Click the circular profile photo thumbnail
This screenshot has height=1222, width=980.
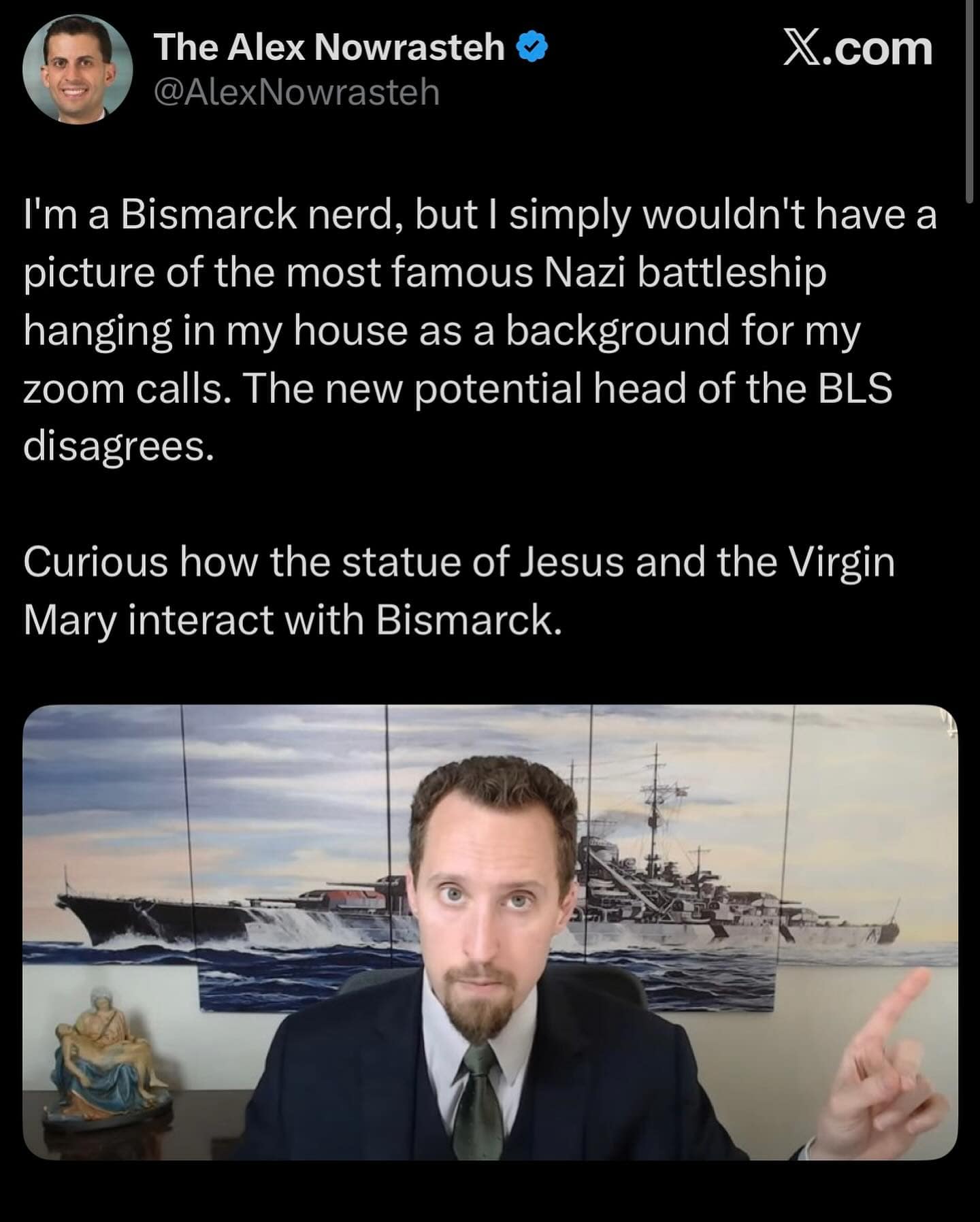[79, 68]
